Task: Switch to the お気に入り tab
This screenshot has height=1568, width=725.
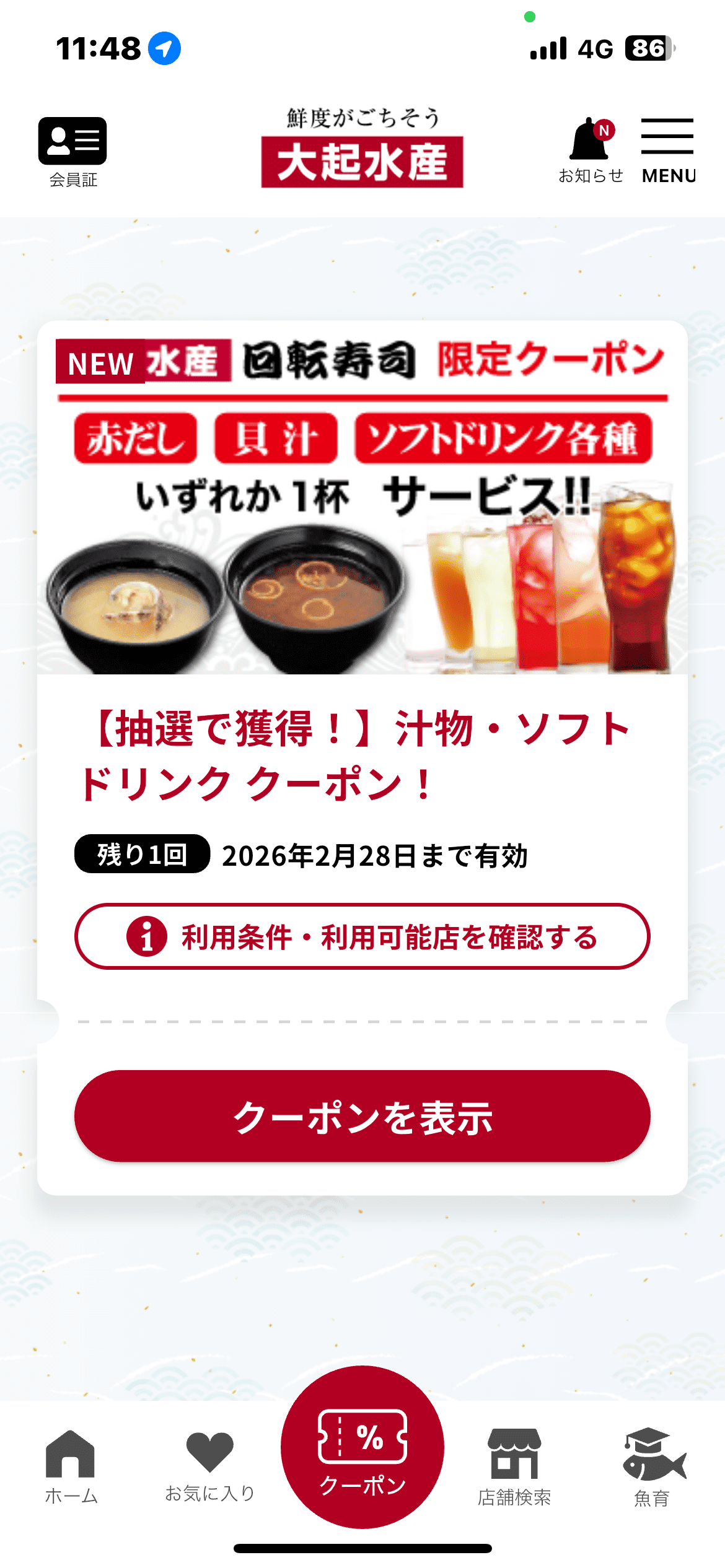Action: coord(210,1466)
